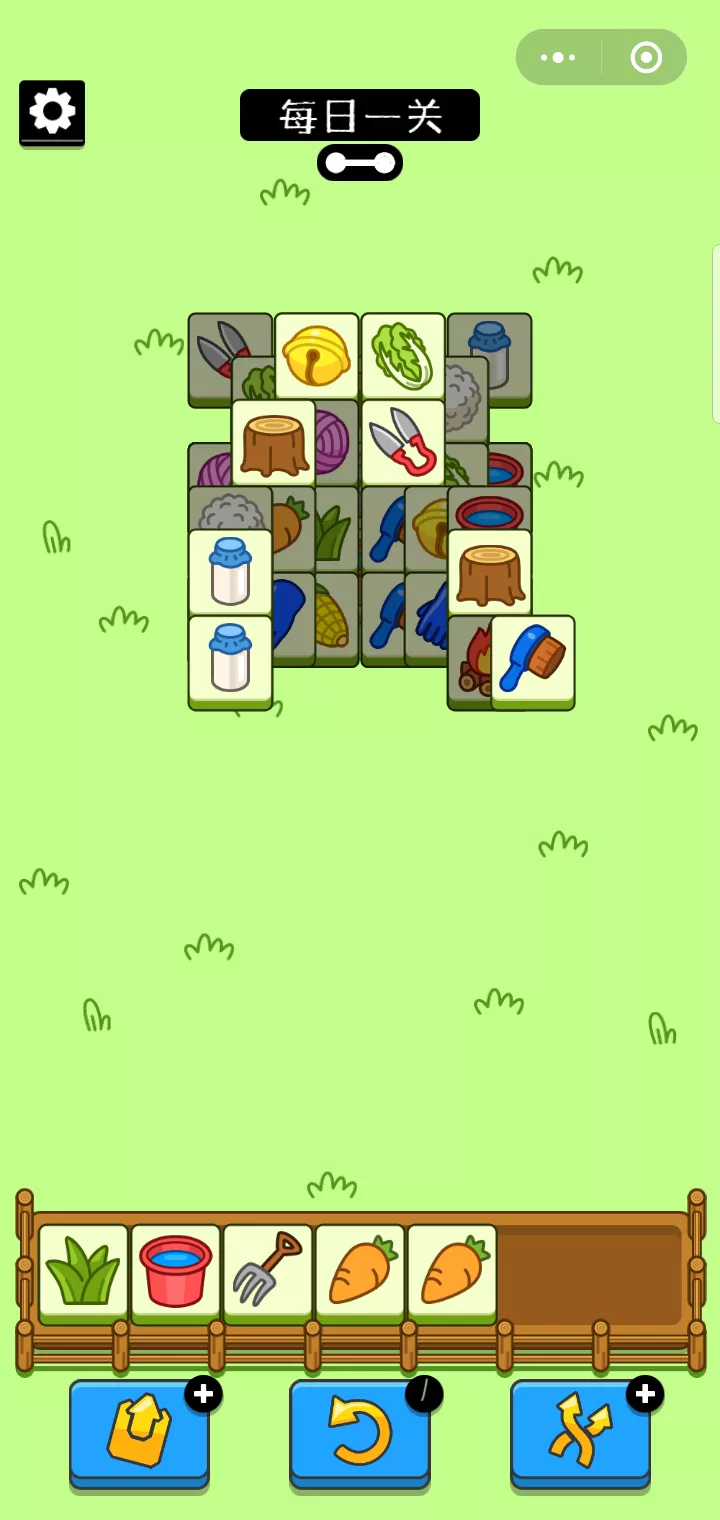Pick the cabbage tile

click(403, 355)
